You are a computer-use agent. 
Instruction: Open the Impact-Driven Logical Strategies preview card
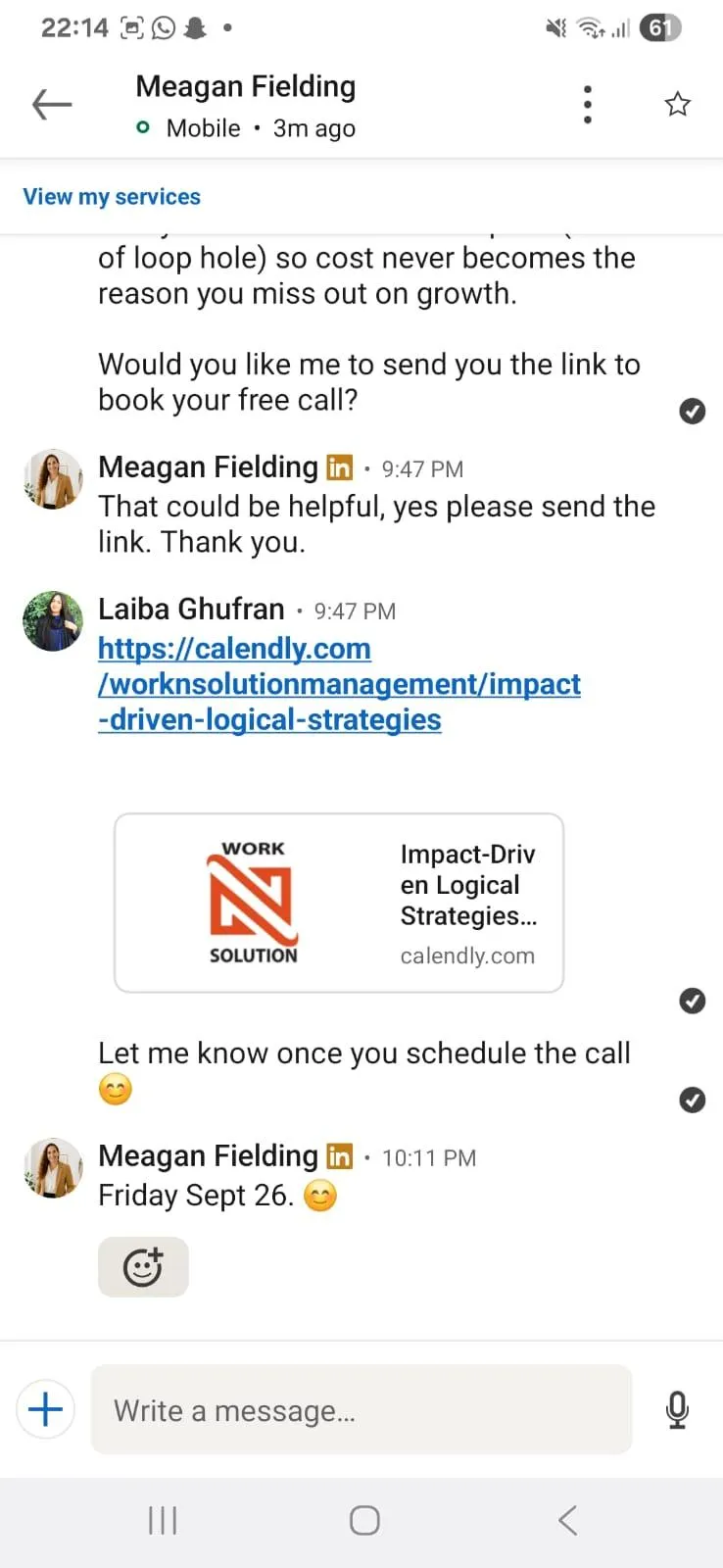339,903
